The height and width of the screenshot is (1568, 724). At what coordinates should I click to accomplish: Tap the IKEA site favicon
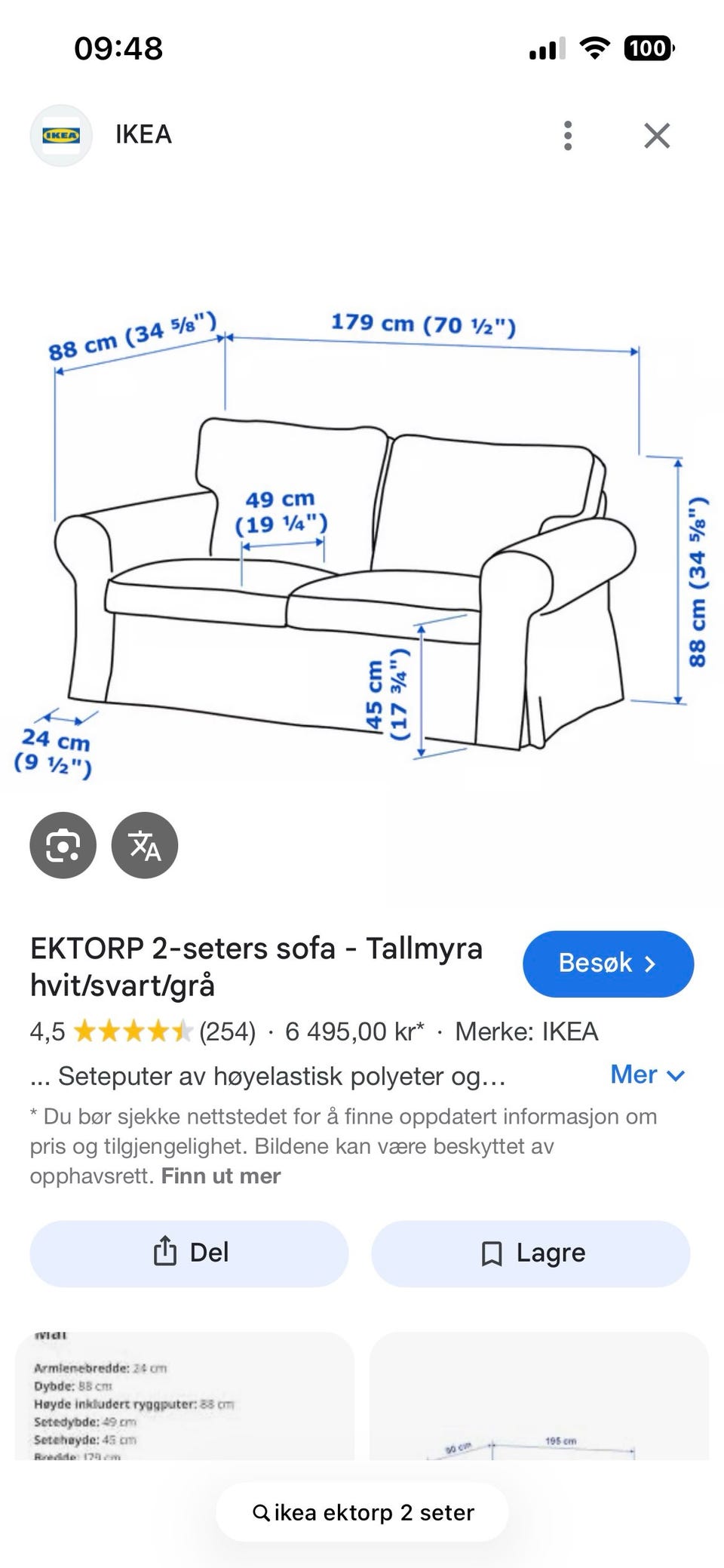[61, 134]
